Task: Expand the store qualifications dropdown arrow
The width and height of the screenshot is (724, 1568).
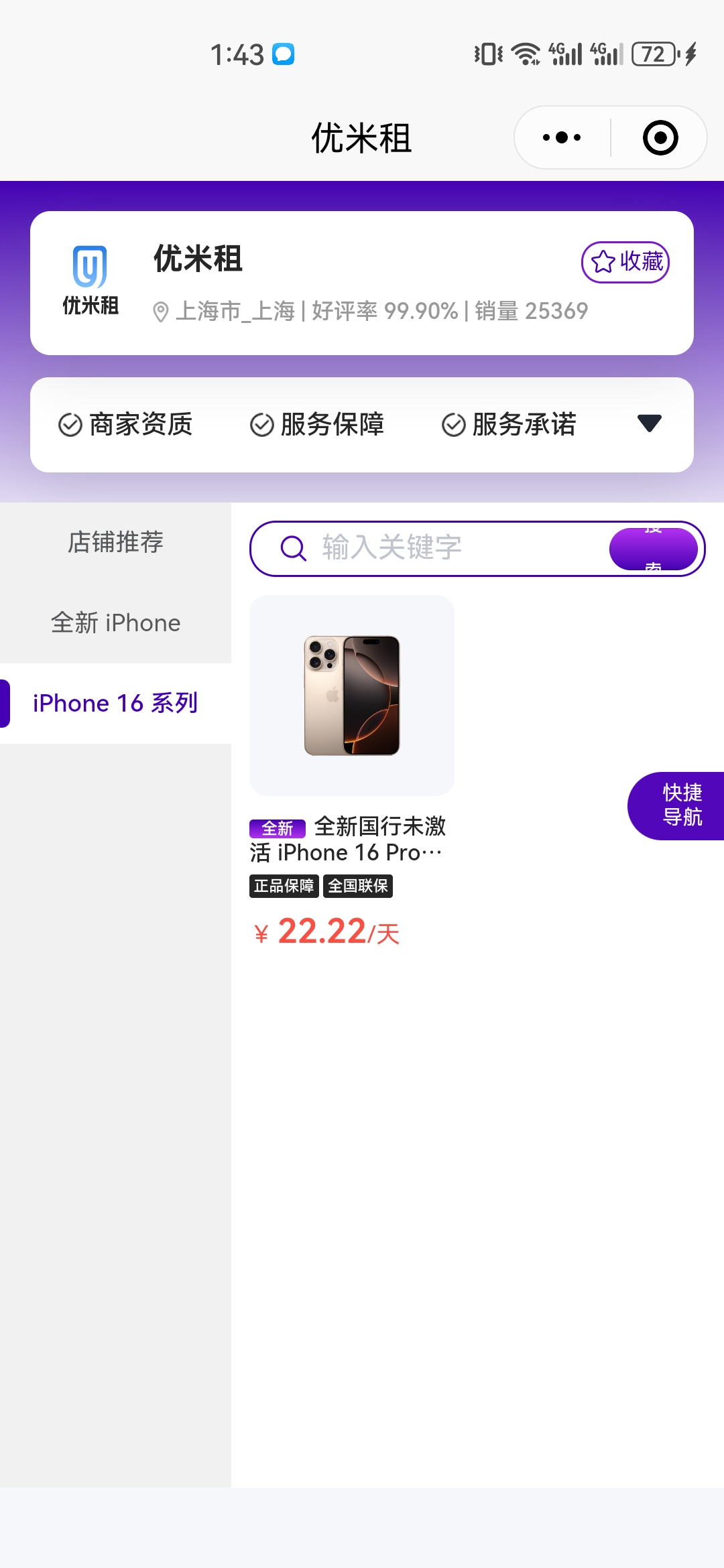Action: pos(649,423)
